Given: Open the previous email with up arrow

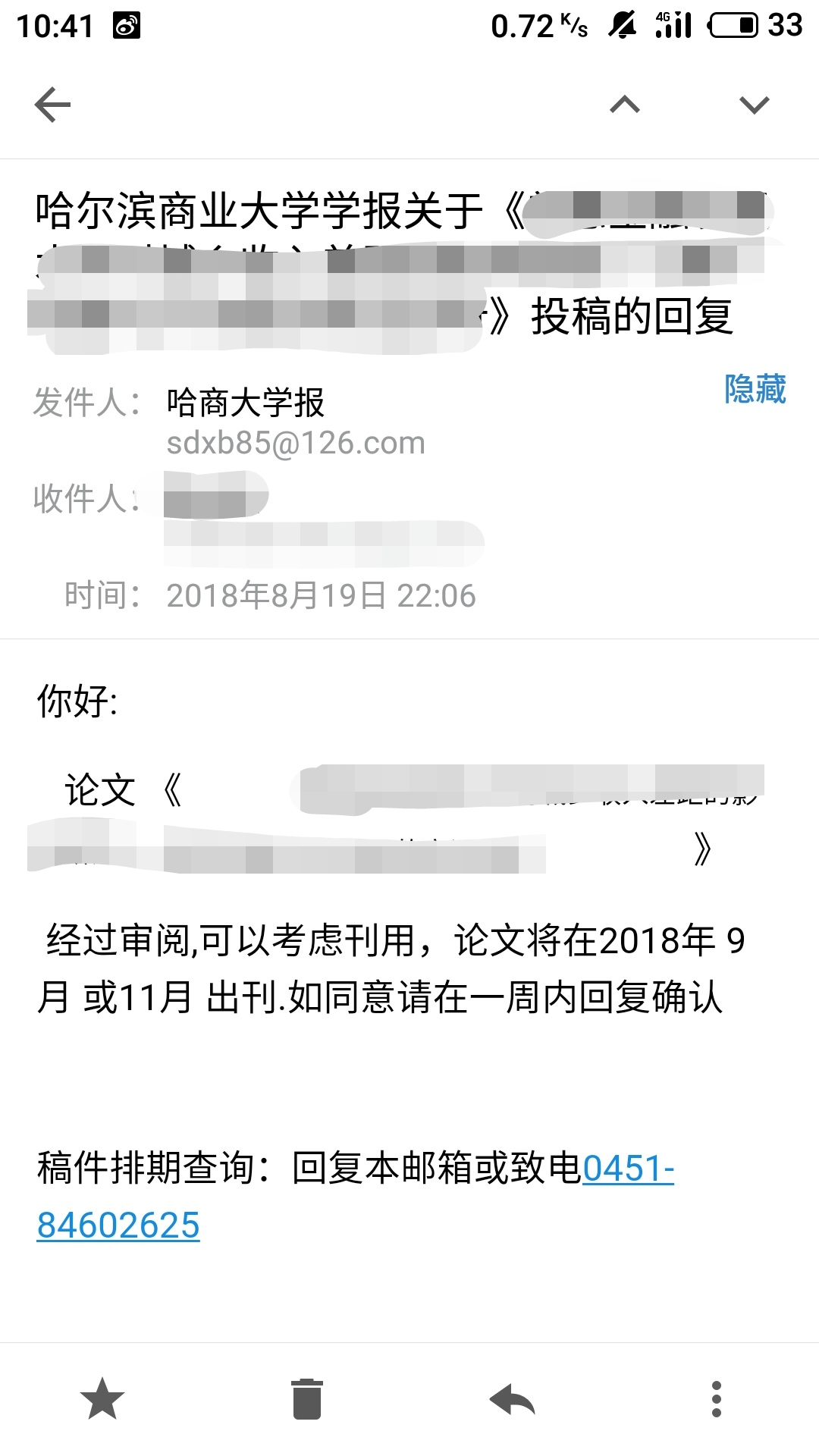Looking at the screenshot, I should pyautogui.click(x=625, y=105).
